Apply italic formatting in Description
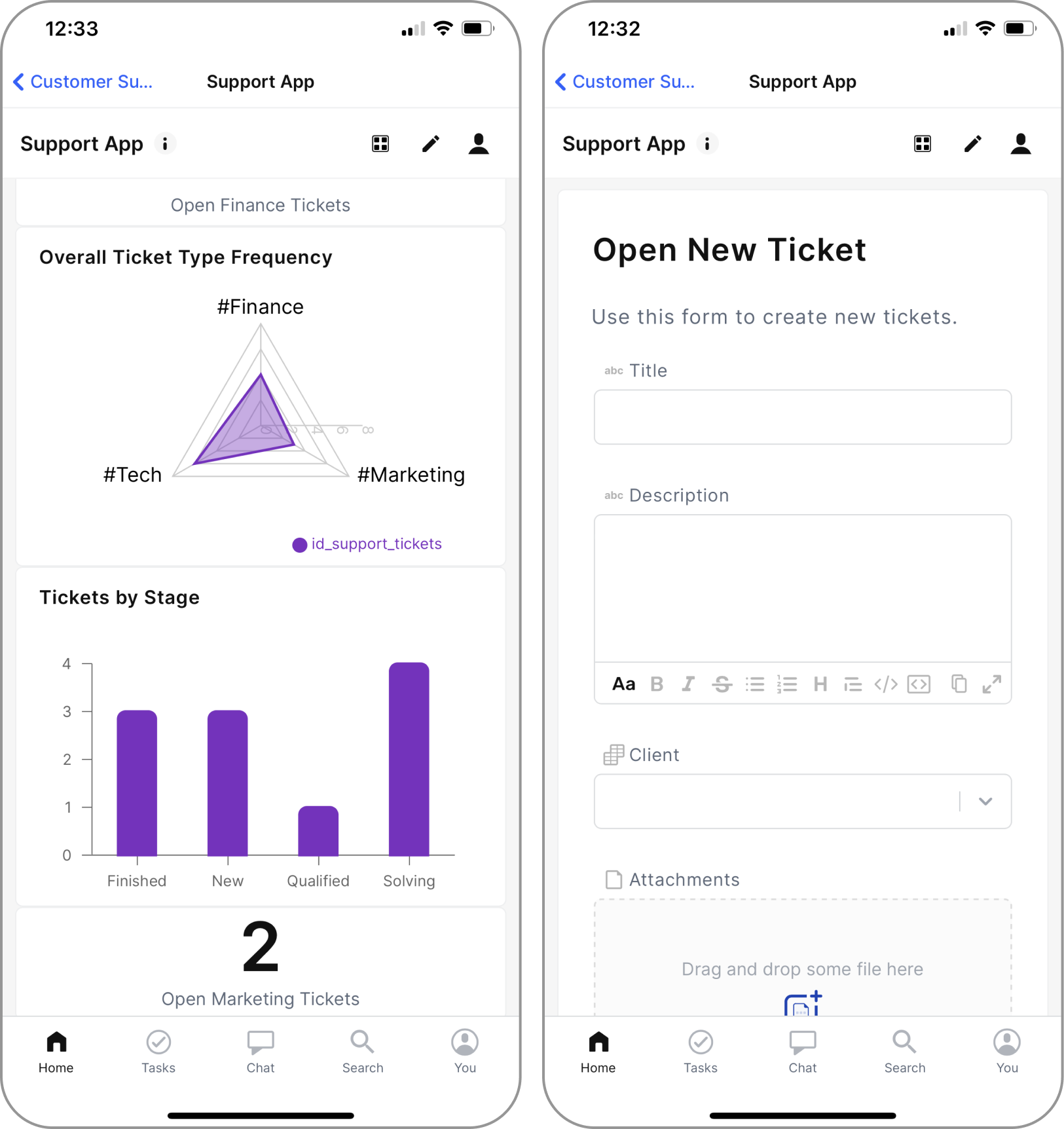This screenshot has height=1129, width=1064. pyautogui.click(x=688, y=684)
